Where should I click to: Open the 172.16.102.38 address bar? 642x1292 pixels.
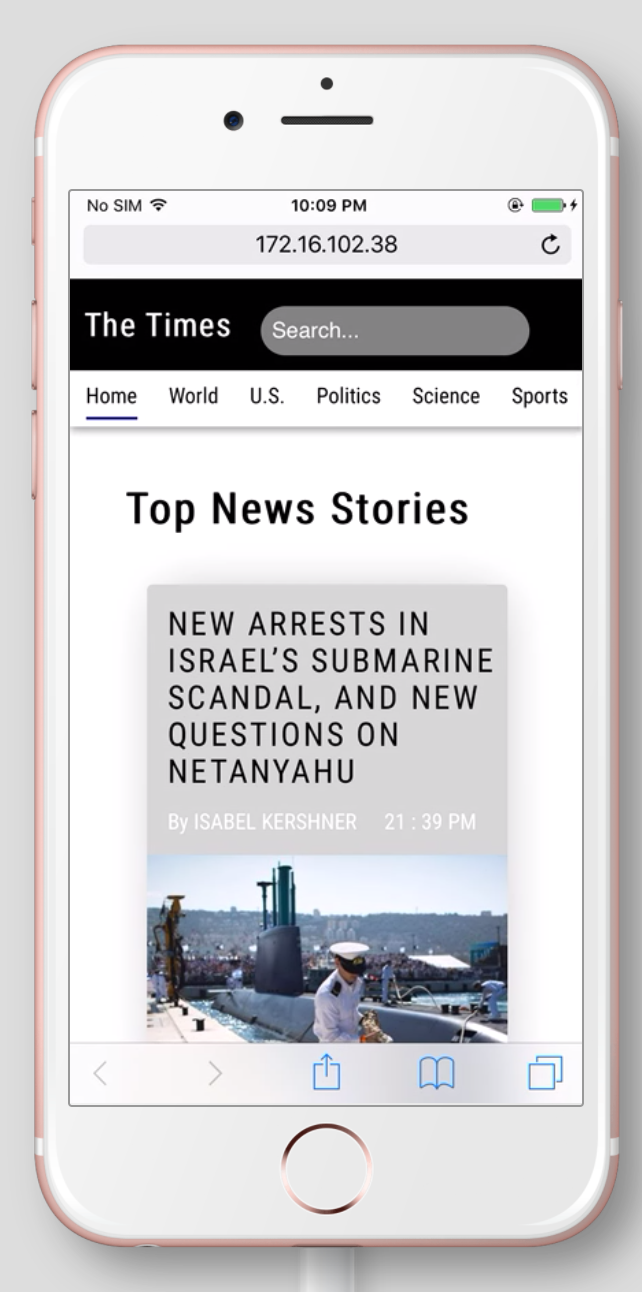(327, 245)
